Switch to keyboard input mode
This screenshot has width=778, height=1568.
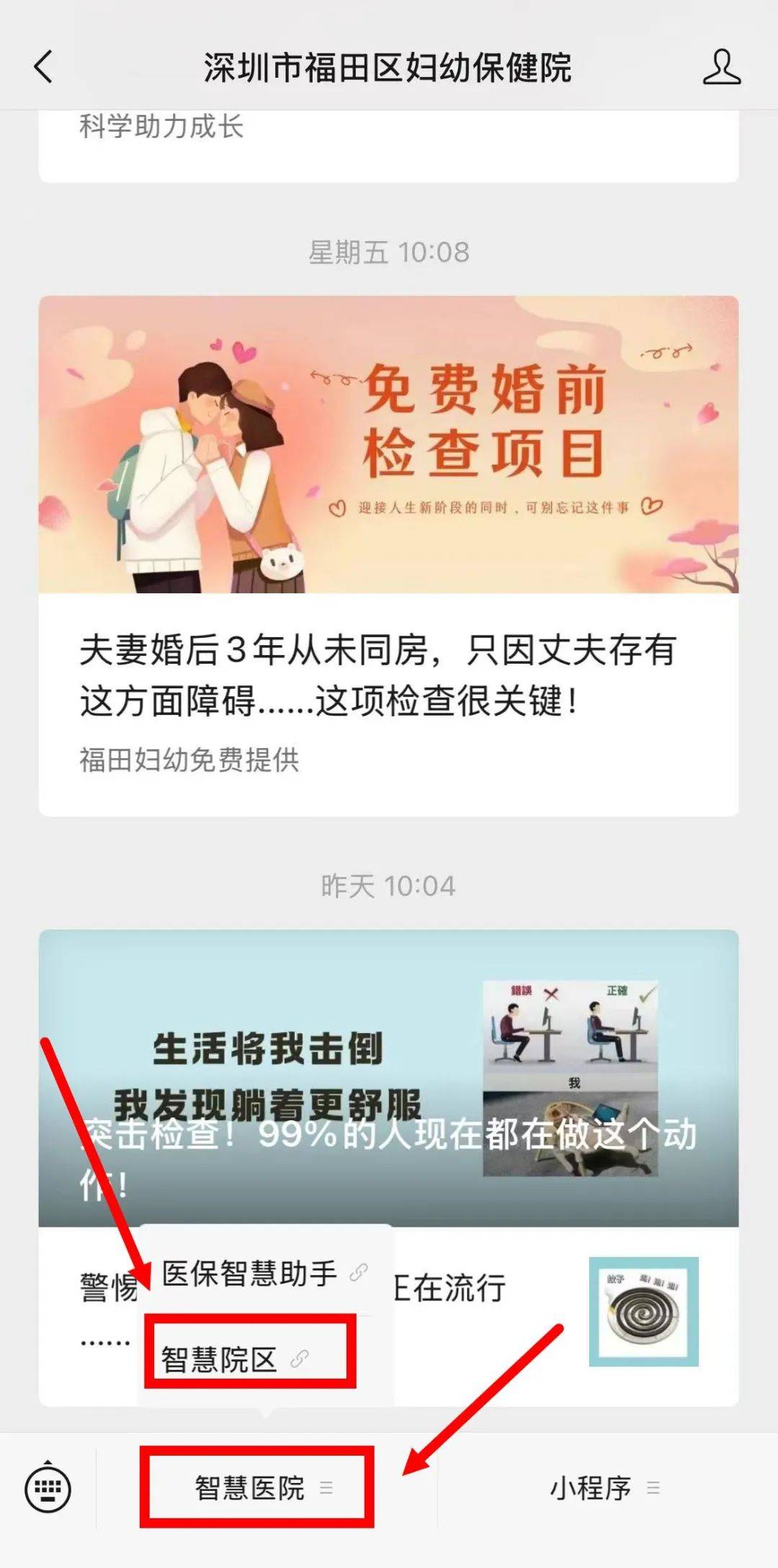click(x=48, y=1488)
